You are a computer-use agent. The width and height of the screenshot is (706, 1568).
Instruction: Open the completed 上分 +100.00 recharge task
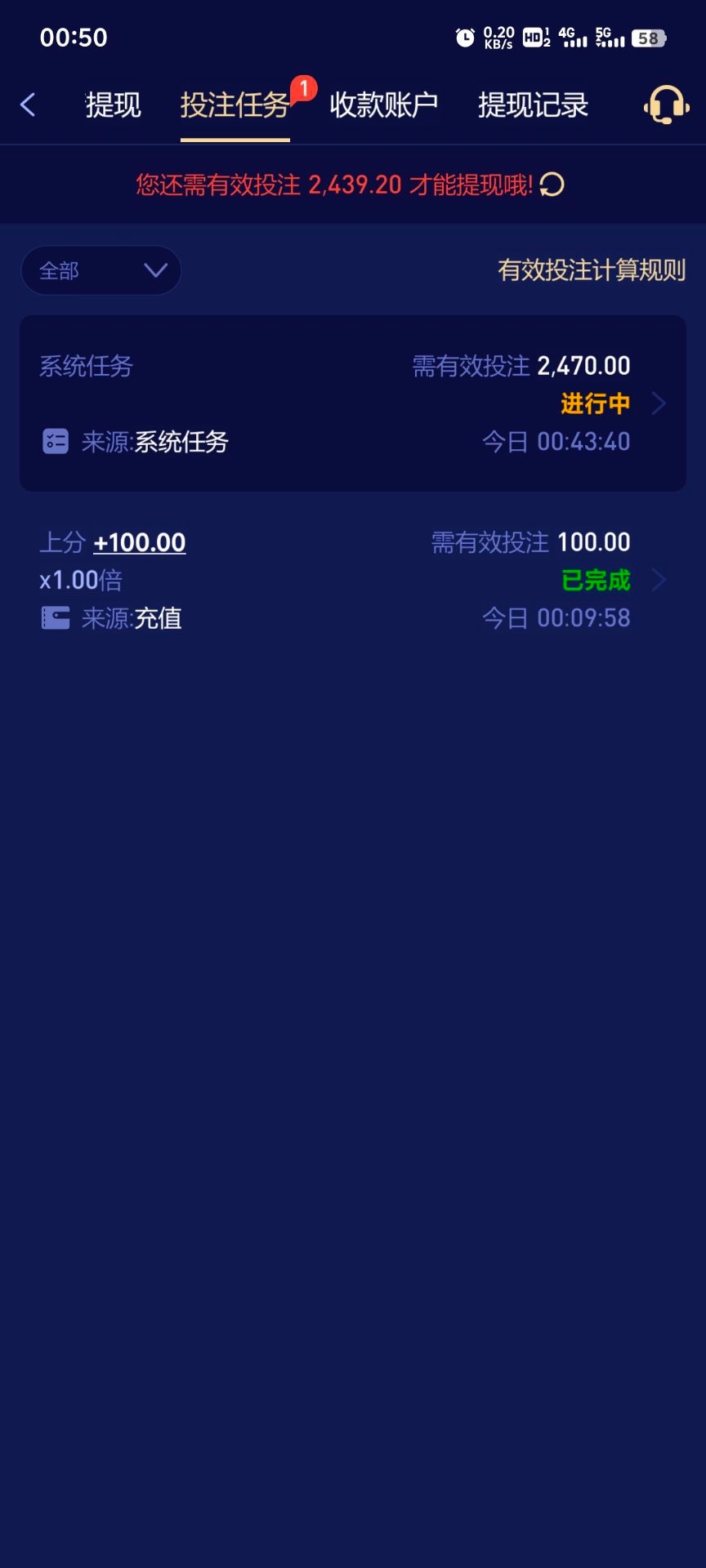coord(353,580)
